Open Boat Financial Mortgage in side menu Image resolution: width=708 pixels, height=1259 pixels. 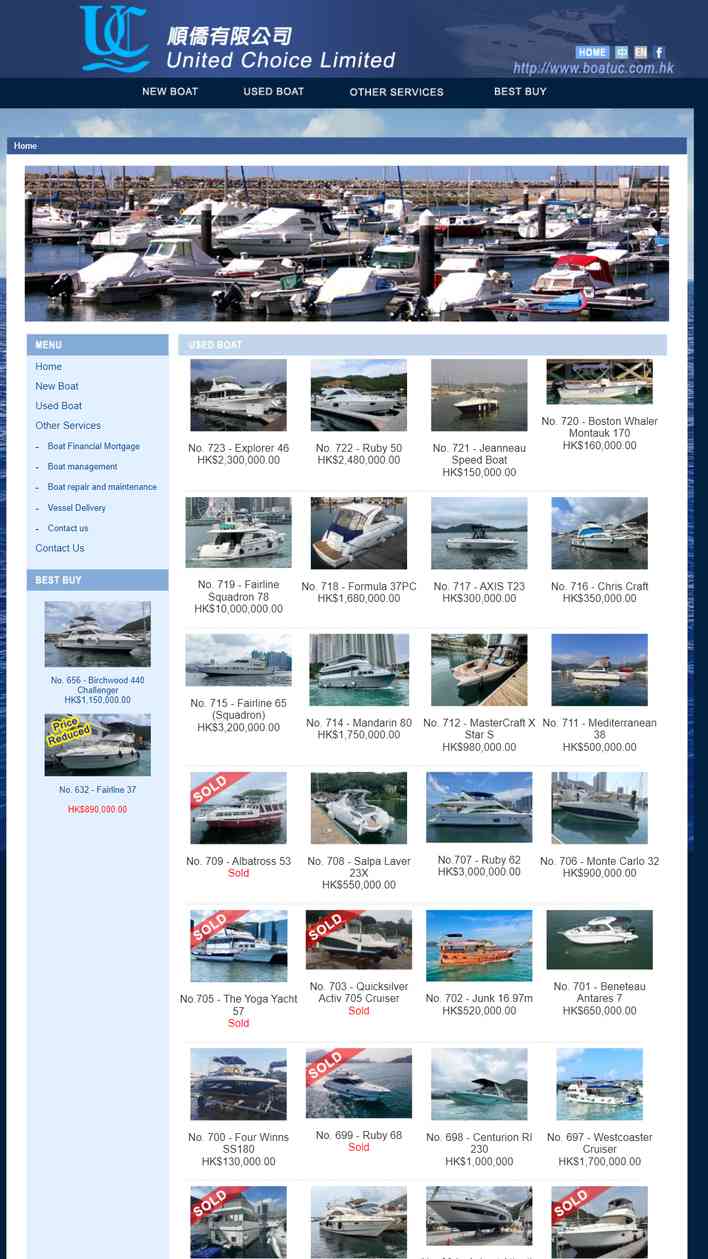coord(94,446)
